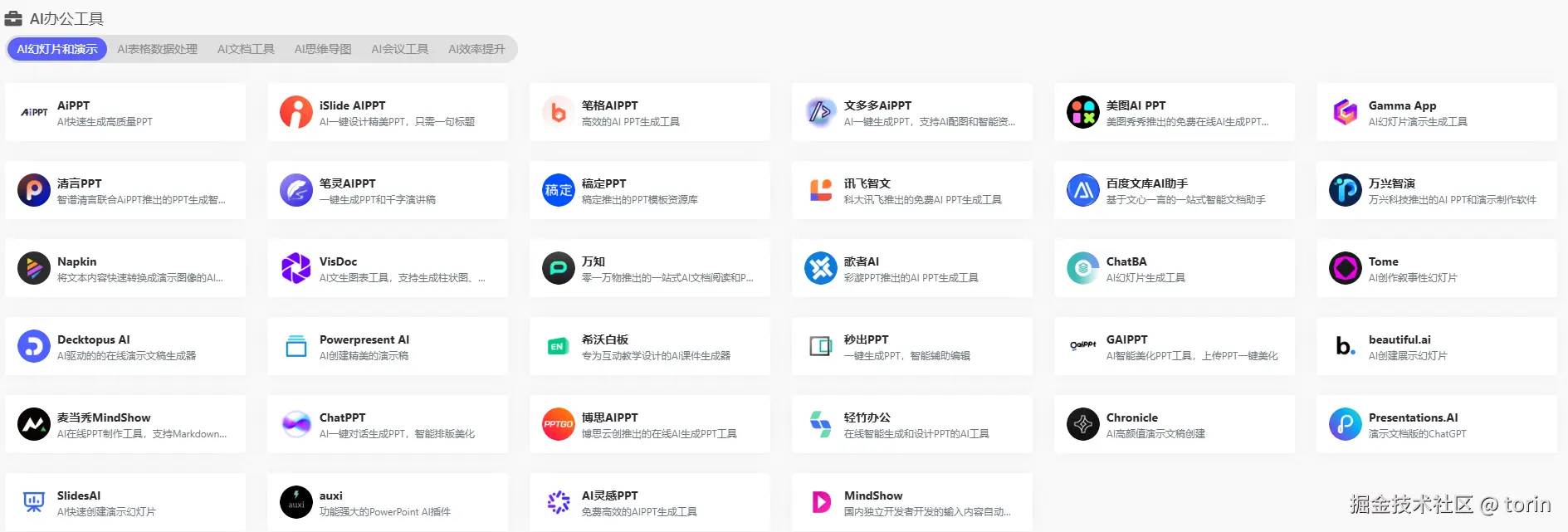Tap the AI幻灯片和演示 tab
The width and height of the screenshot is (1568, 532).
tap(57, 49)
